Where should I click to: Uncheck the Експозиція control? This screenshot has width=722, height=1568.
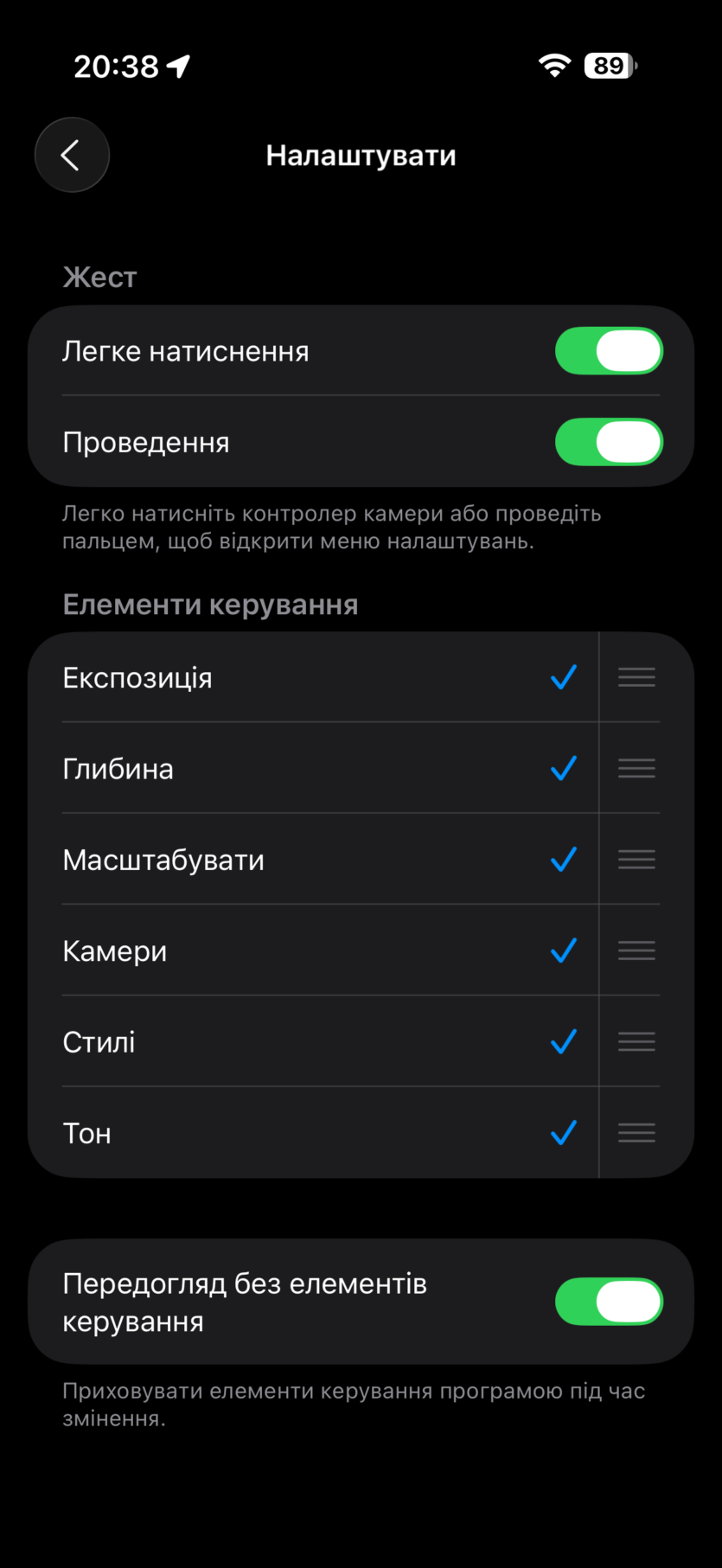[x=563, y=677]
